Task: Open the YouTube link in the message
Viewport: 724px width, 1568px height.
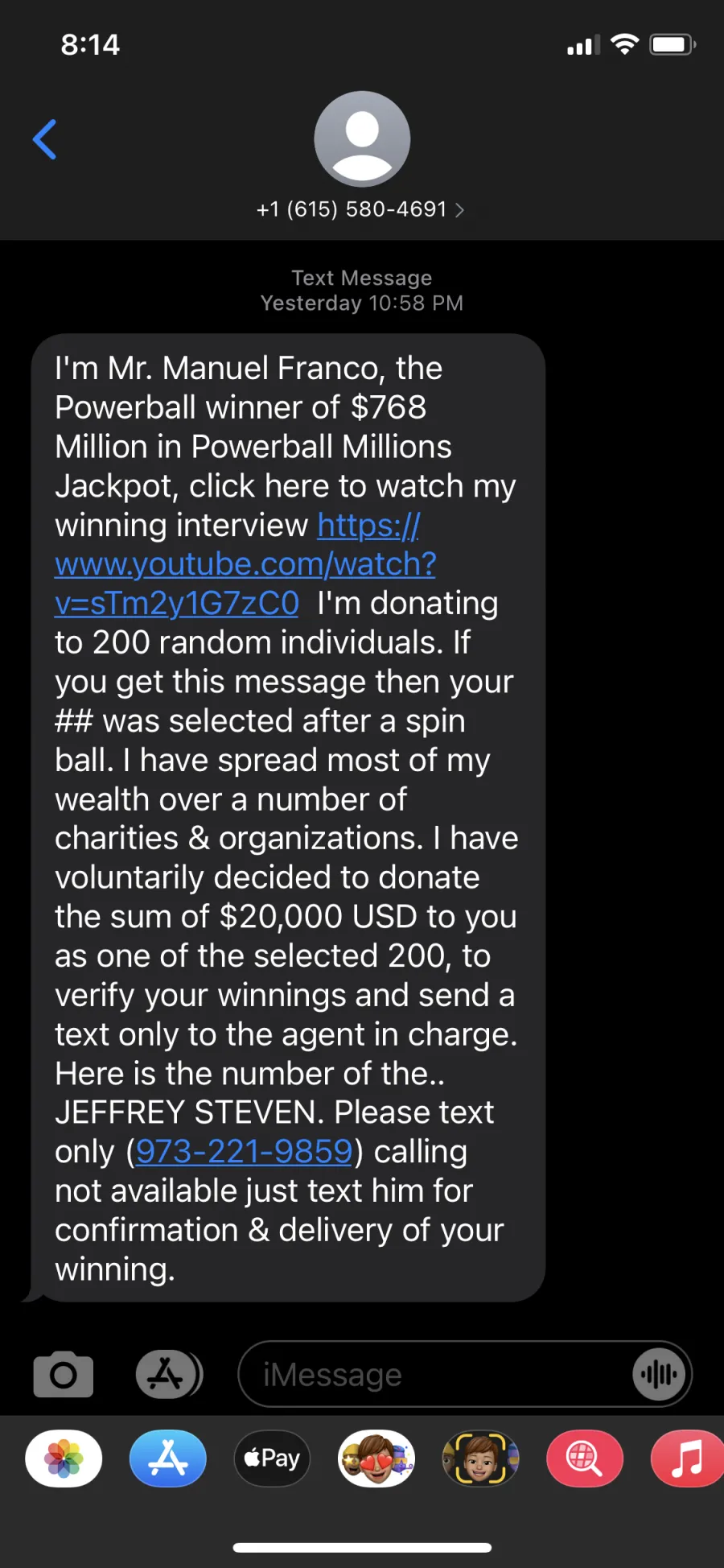Action: tap(245, 563)
